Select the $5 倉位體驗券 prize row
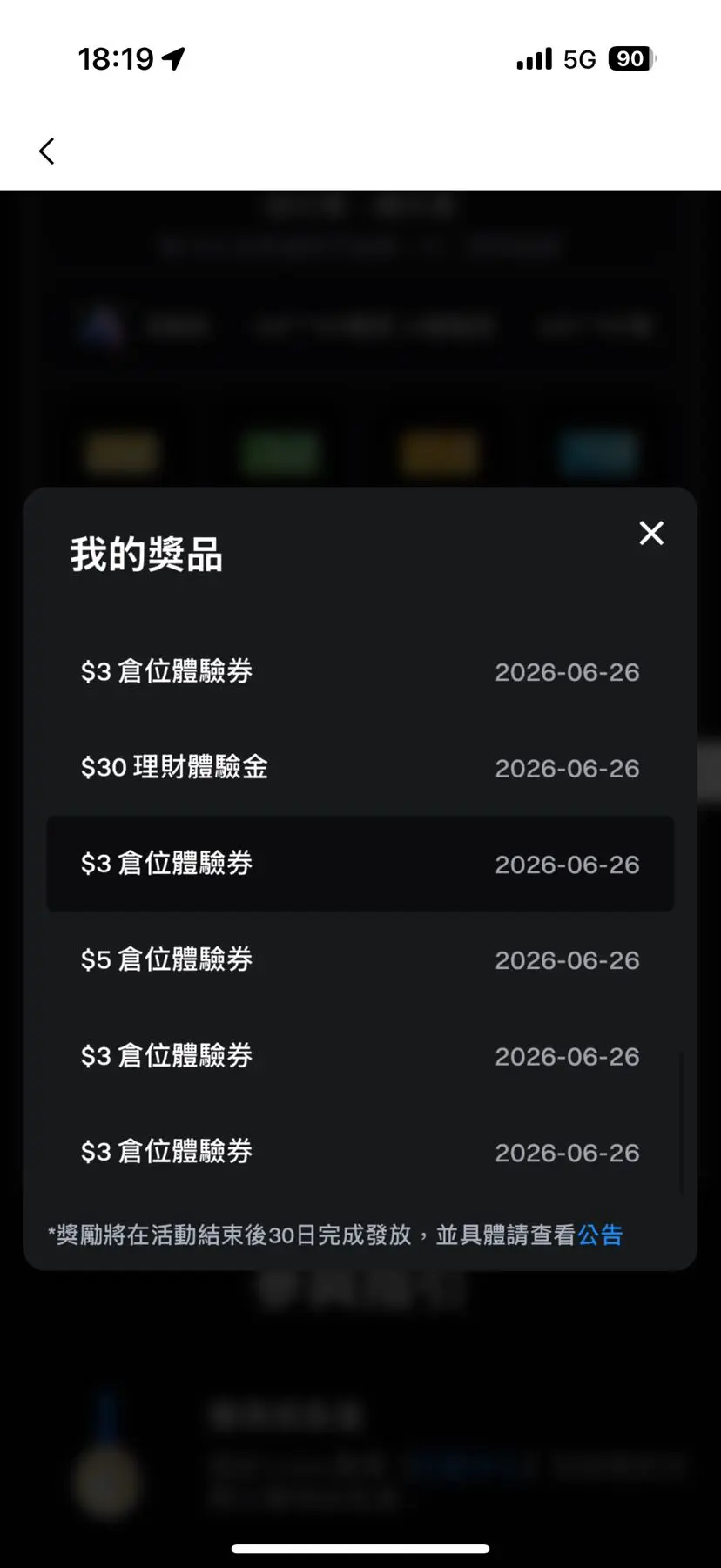 tap(360, 959)
